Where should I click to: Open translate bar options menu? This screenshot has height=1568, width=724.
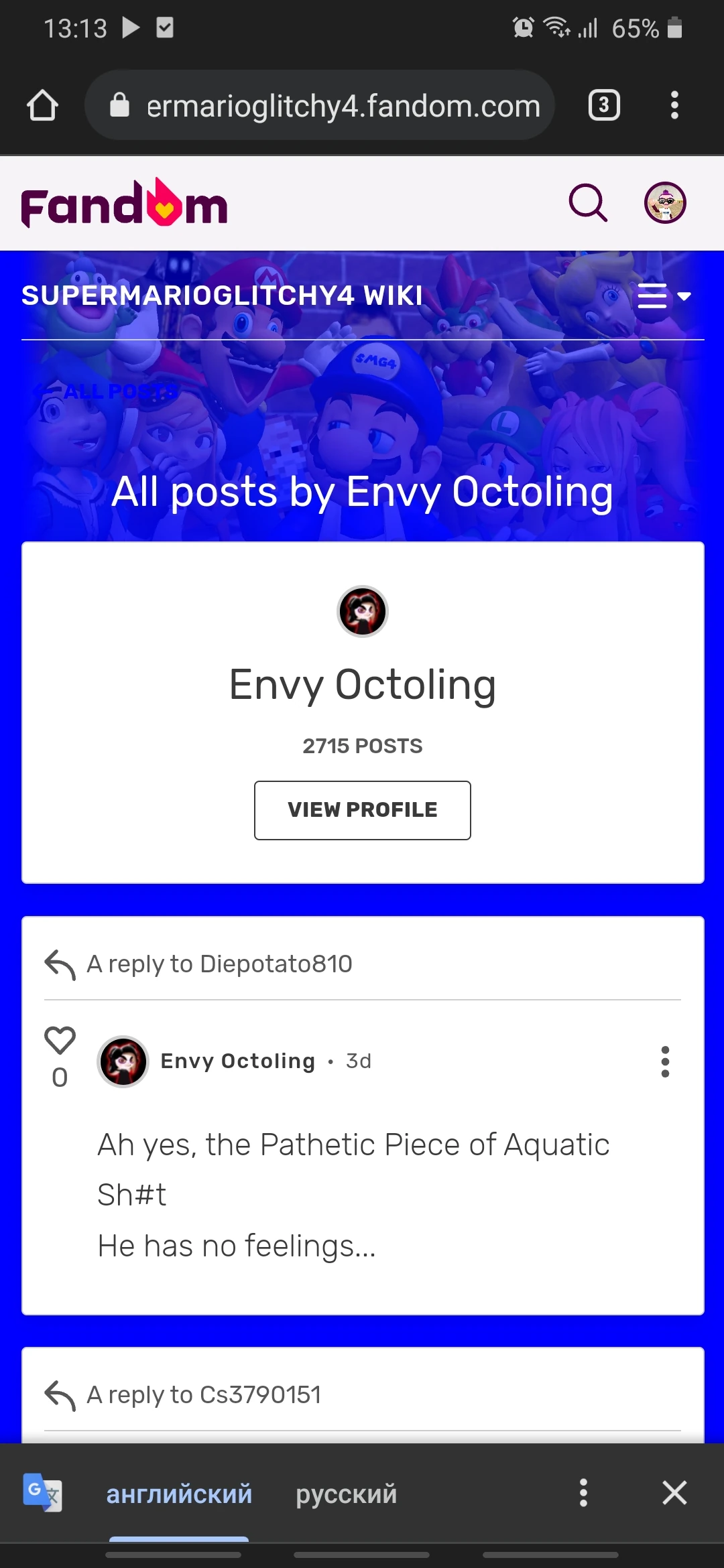(x=583, y=1493)
